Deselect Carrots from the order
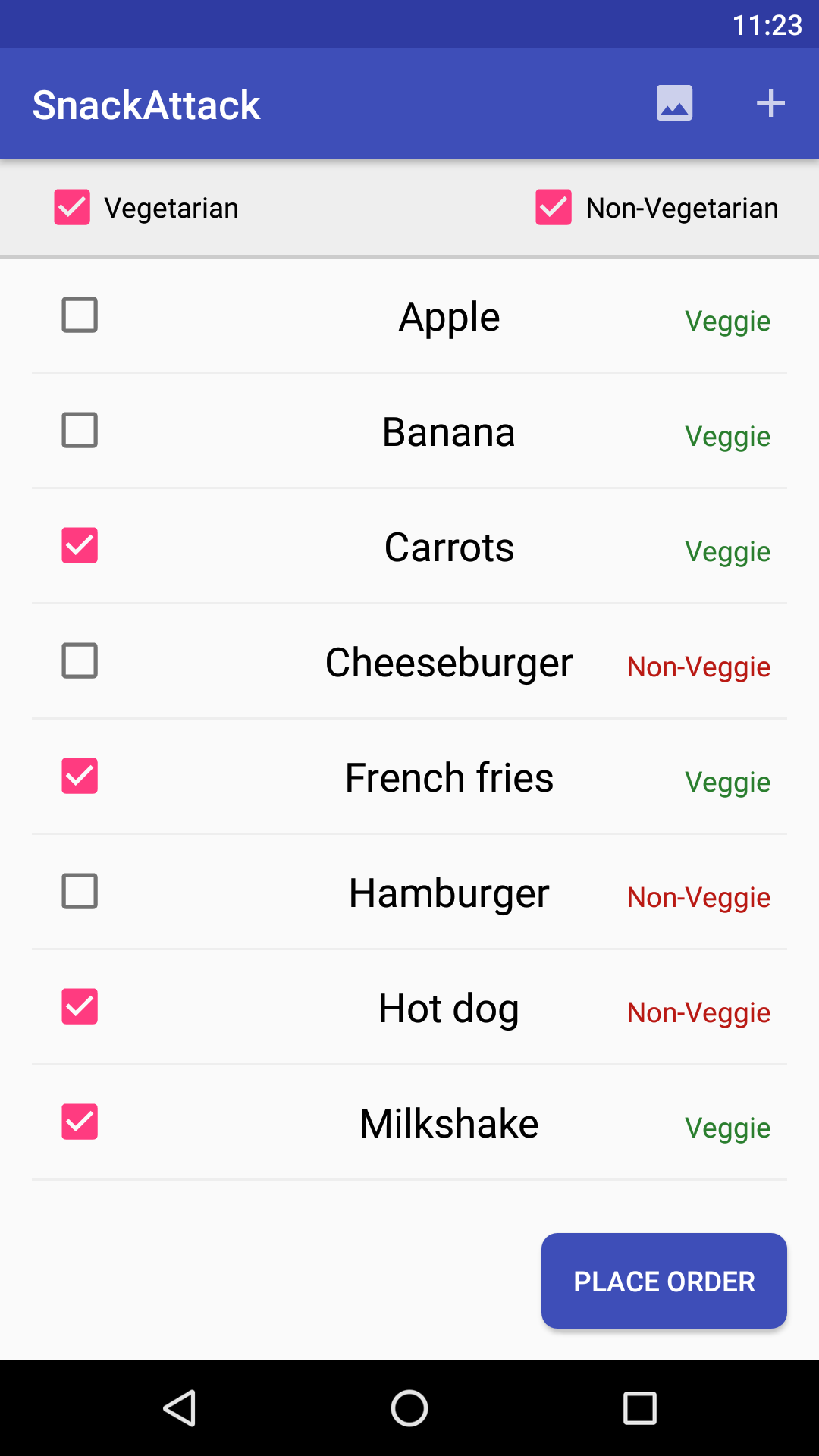Viewport: 819px width, 1456px height. click(x=80, y=546)
